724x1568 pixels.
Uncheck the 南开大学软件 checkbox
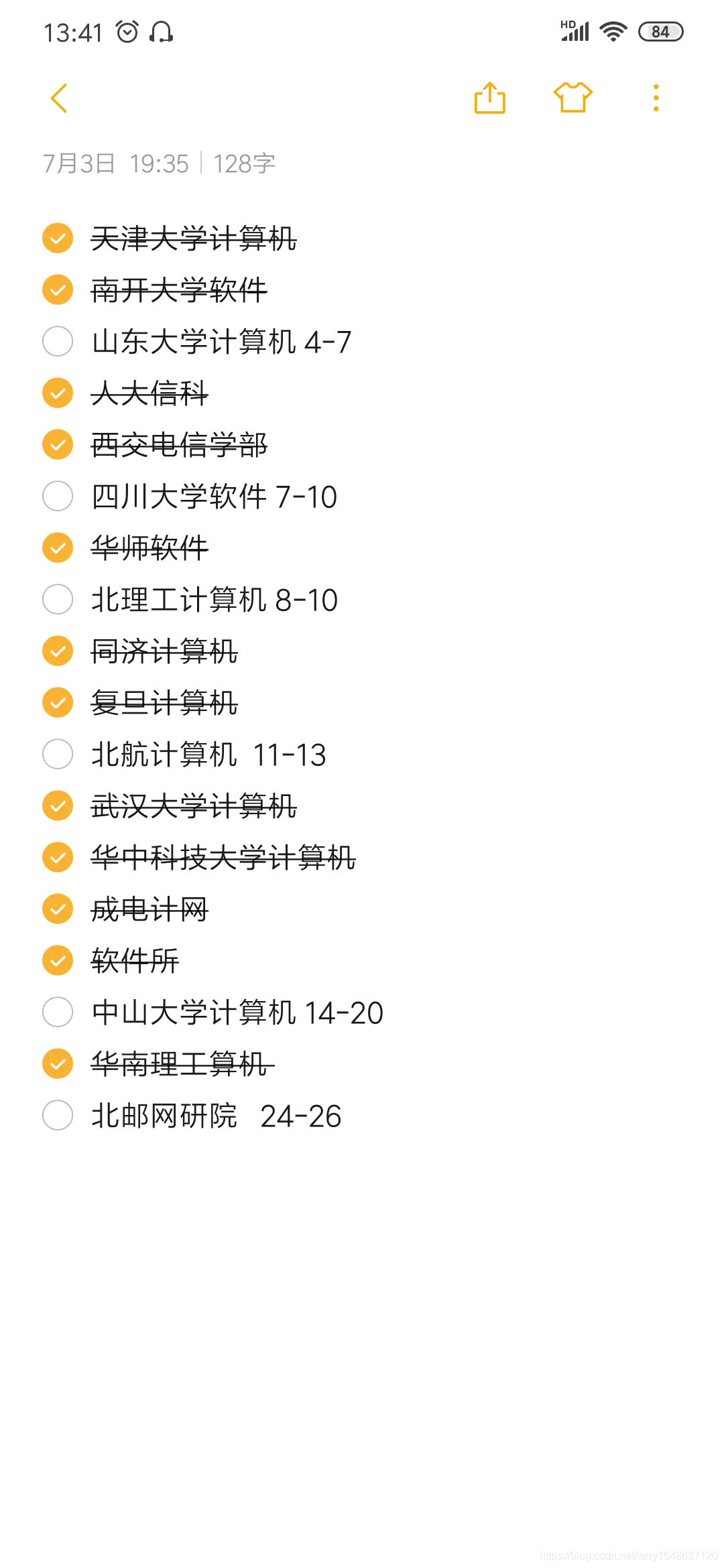pos(58,289)
